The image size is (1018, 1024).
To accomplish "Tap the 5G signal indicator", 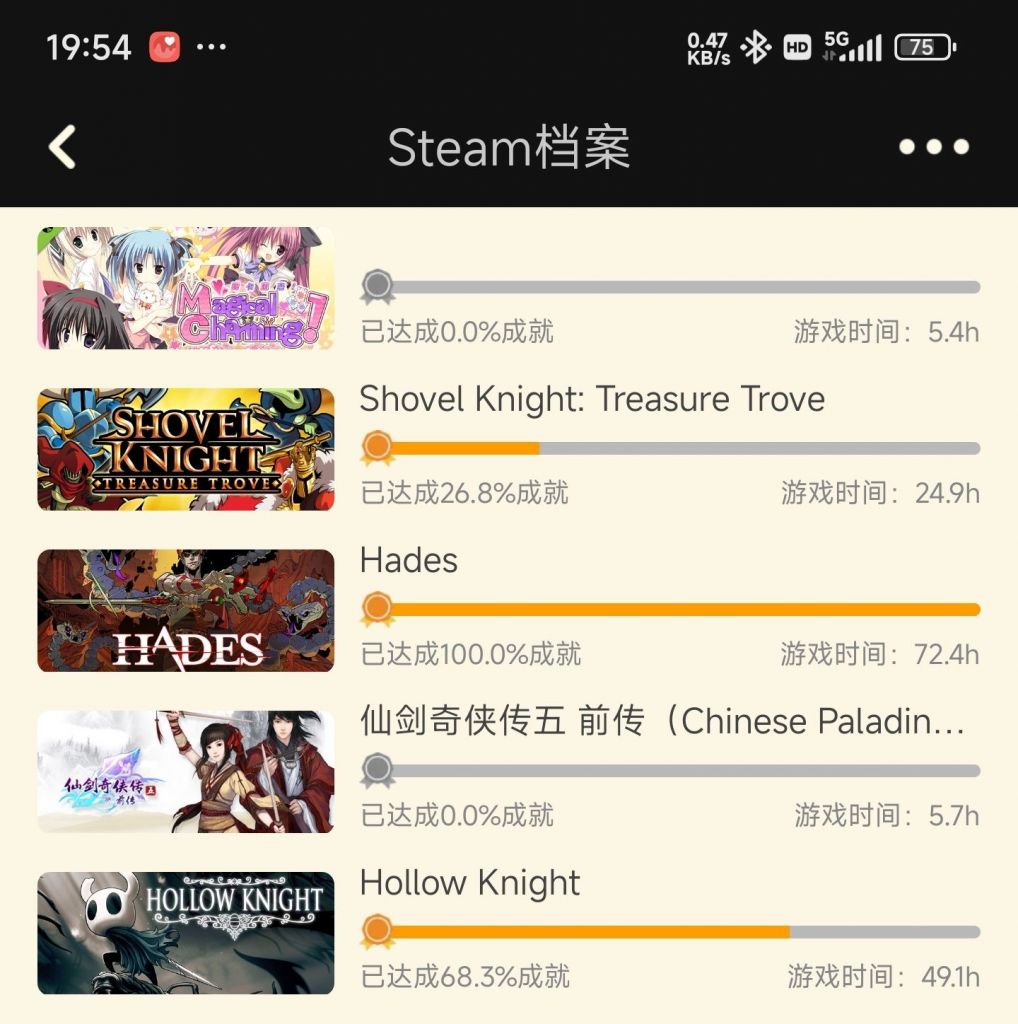I will pos(853,46).
